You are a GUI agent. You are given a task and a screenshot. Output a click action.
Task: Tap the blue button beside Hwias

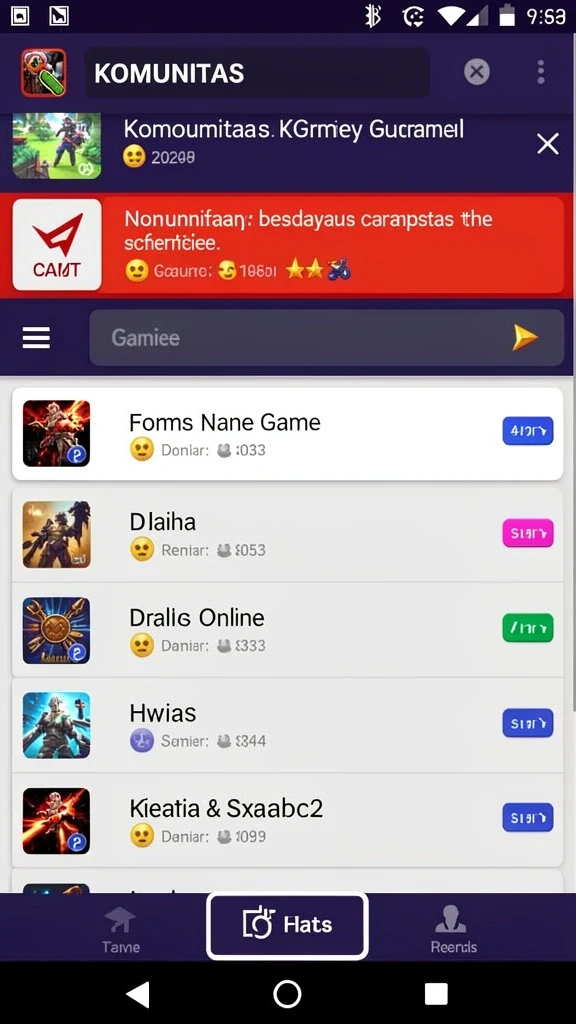[528, 723]
